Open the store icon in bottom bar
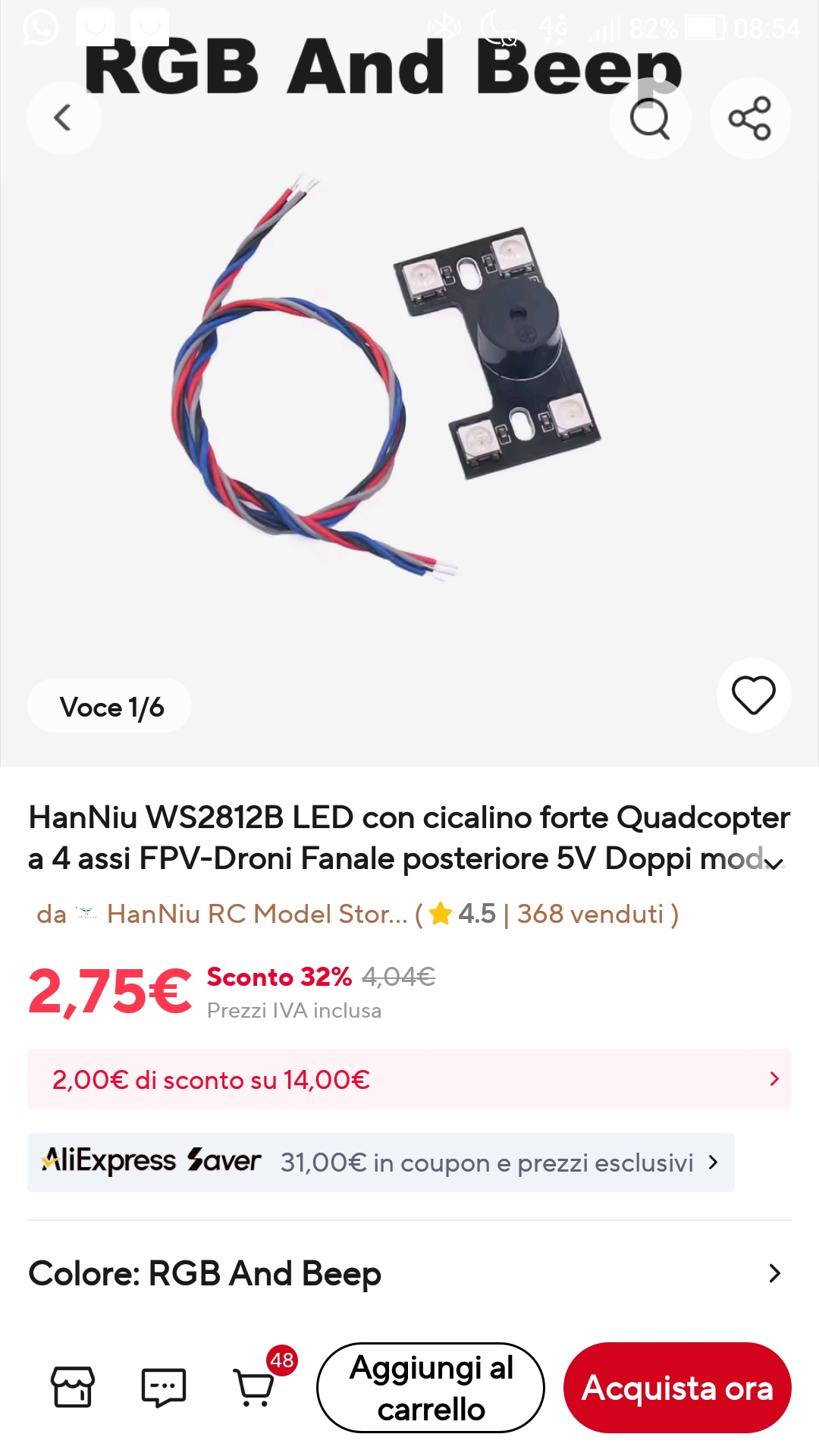Image resolution: width=819 pixels, height=1456 pixels. pos(73,1387)
